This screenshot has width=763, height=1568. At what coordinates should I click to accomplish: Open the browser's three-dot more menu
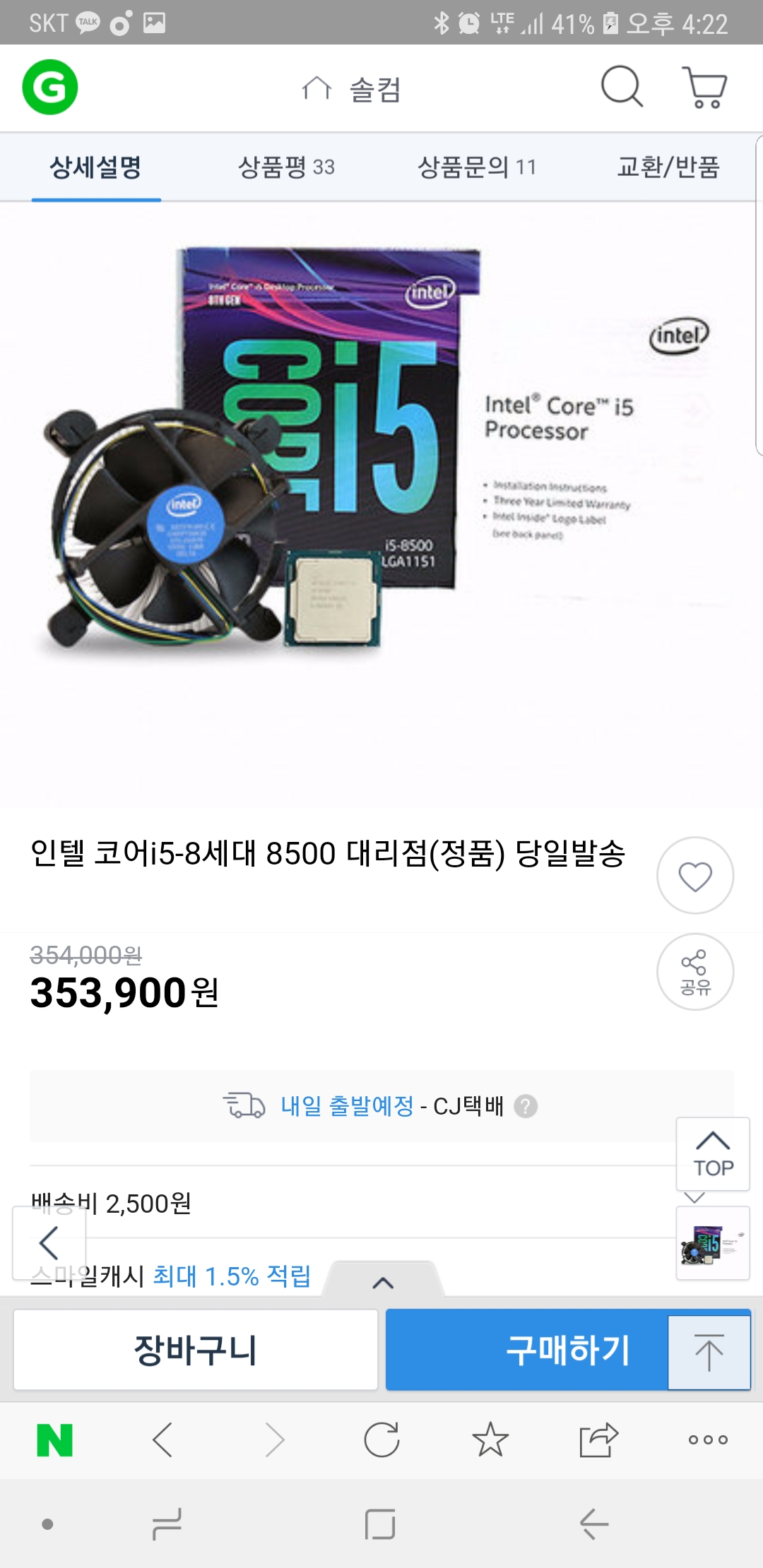click(708, 1440)
